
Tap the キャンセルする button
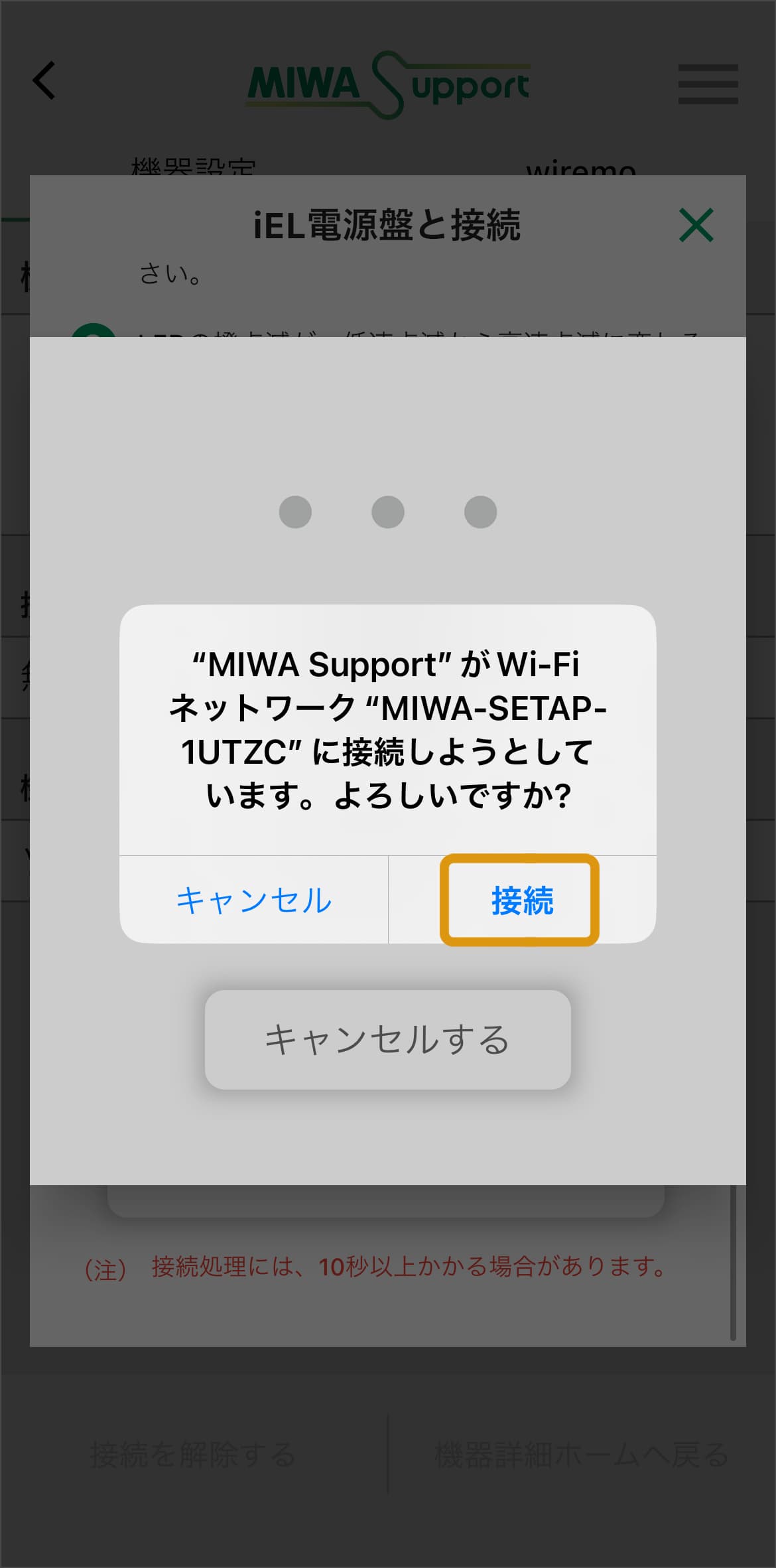tap(387, 1040)
